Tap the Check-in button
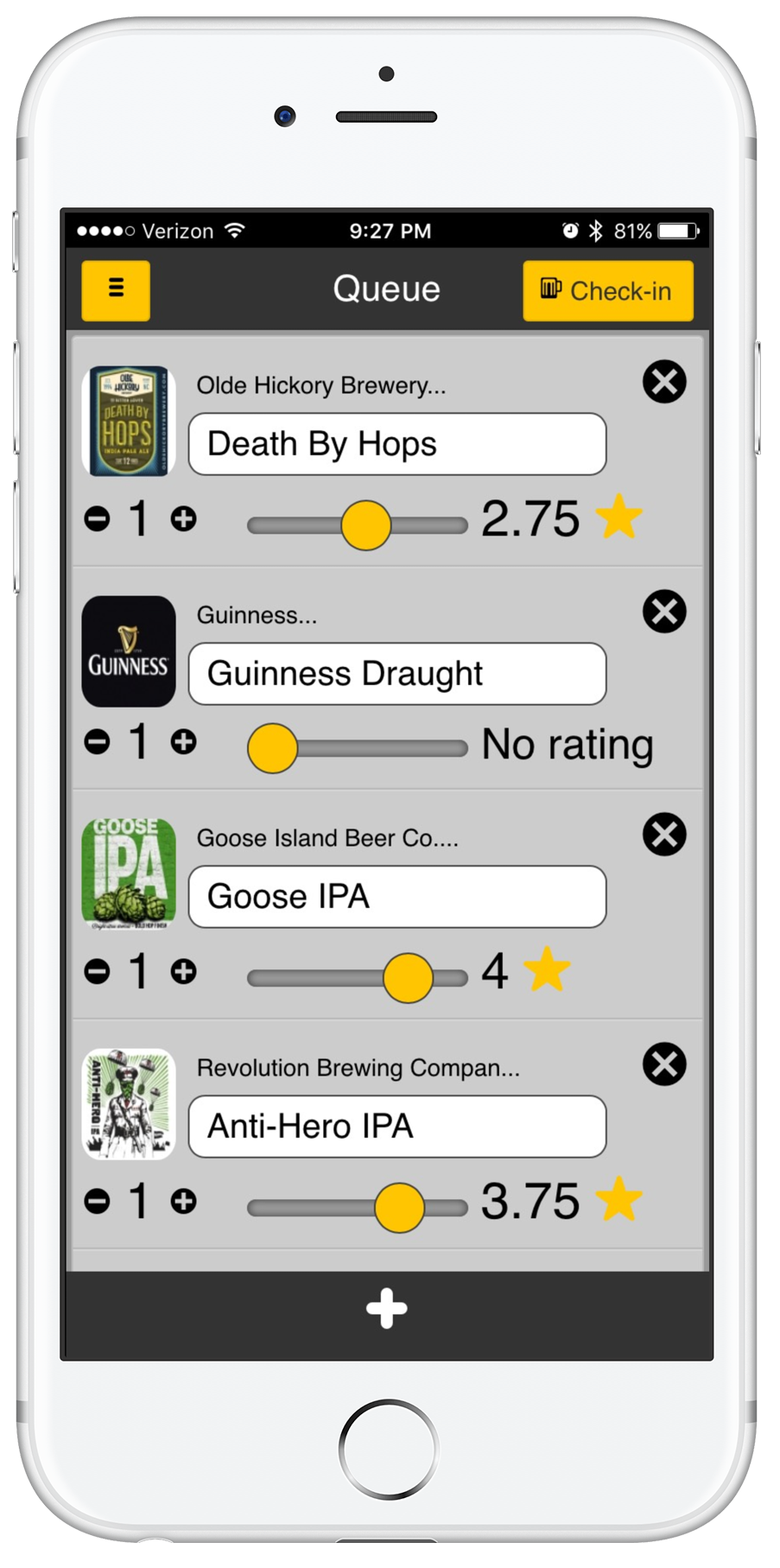The image size is (780, 1568). coord(607,291)
